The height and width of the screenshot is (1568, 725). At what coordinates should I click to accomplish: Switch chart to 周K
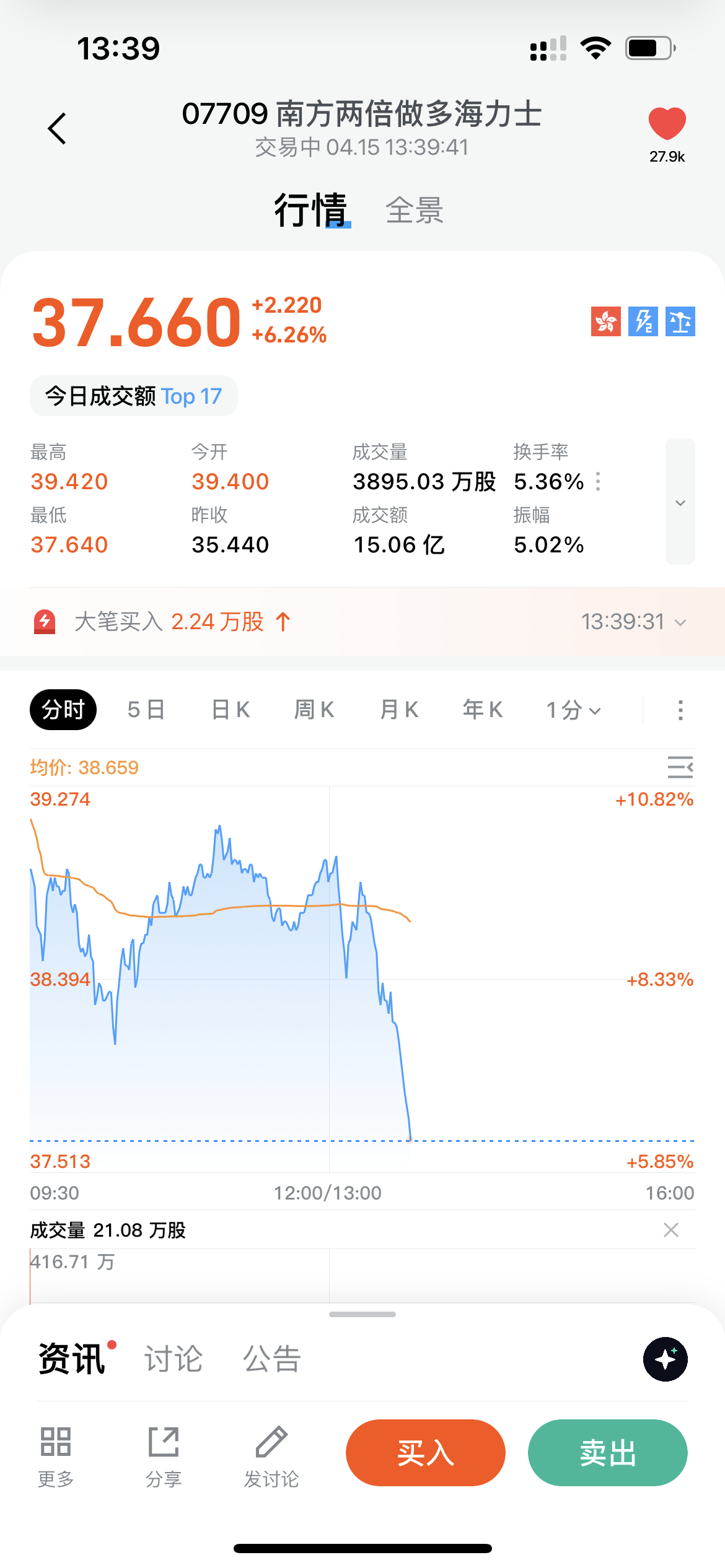(x=314, y=710)
